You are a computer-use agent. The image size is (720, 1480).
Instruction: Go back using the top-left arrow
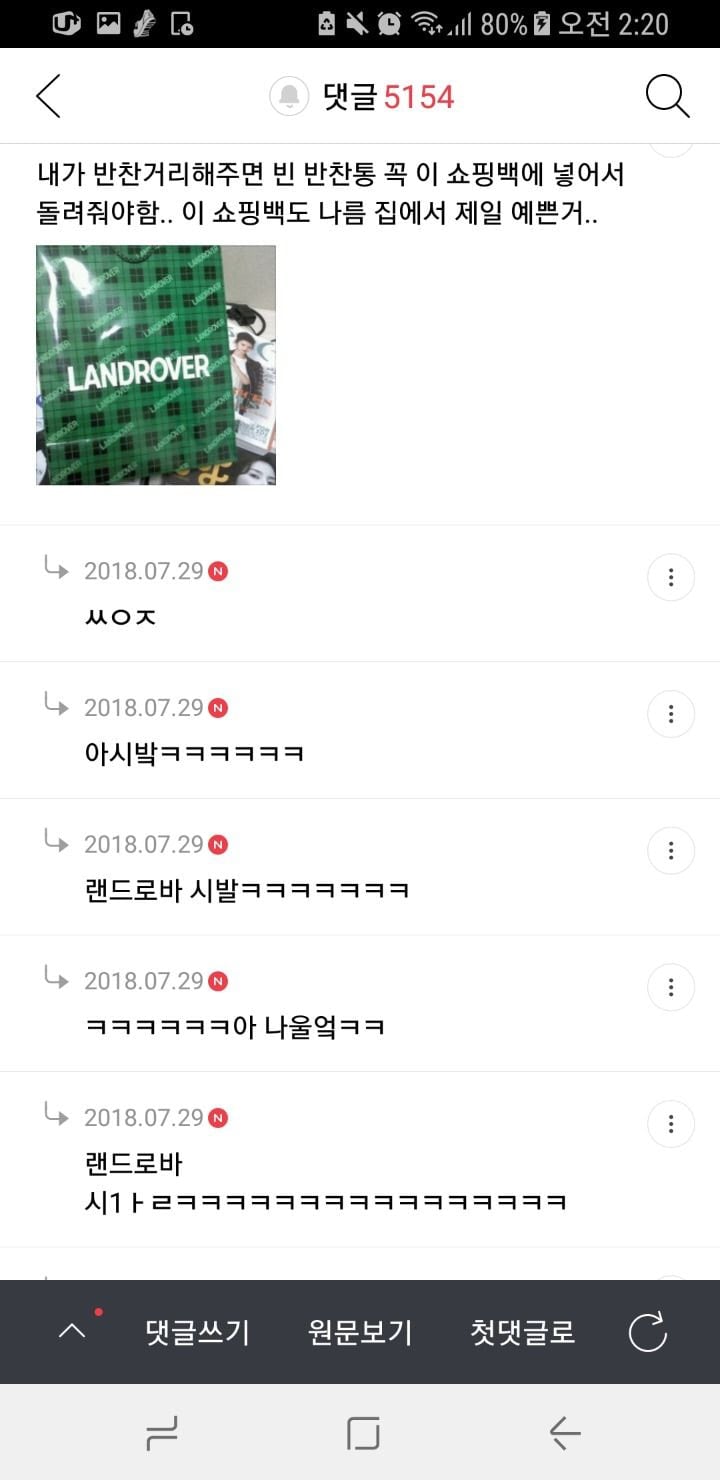pos(48,96)
